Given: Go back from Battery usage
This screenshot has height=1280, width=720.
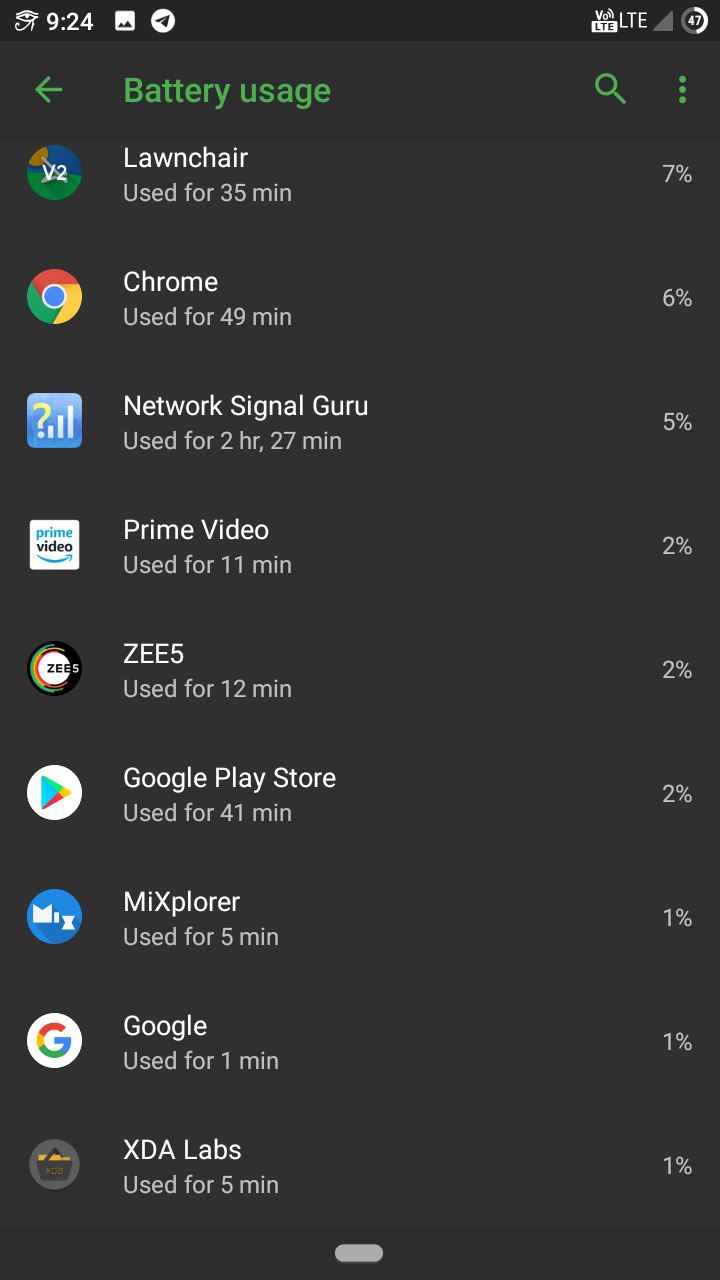Looking at the screenshot, I should coord(48,90).
